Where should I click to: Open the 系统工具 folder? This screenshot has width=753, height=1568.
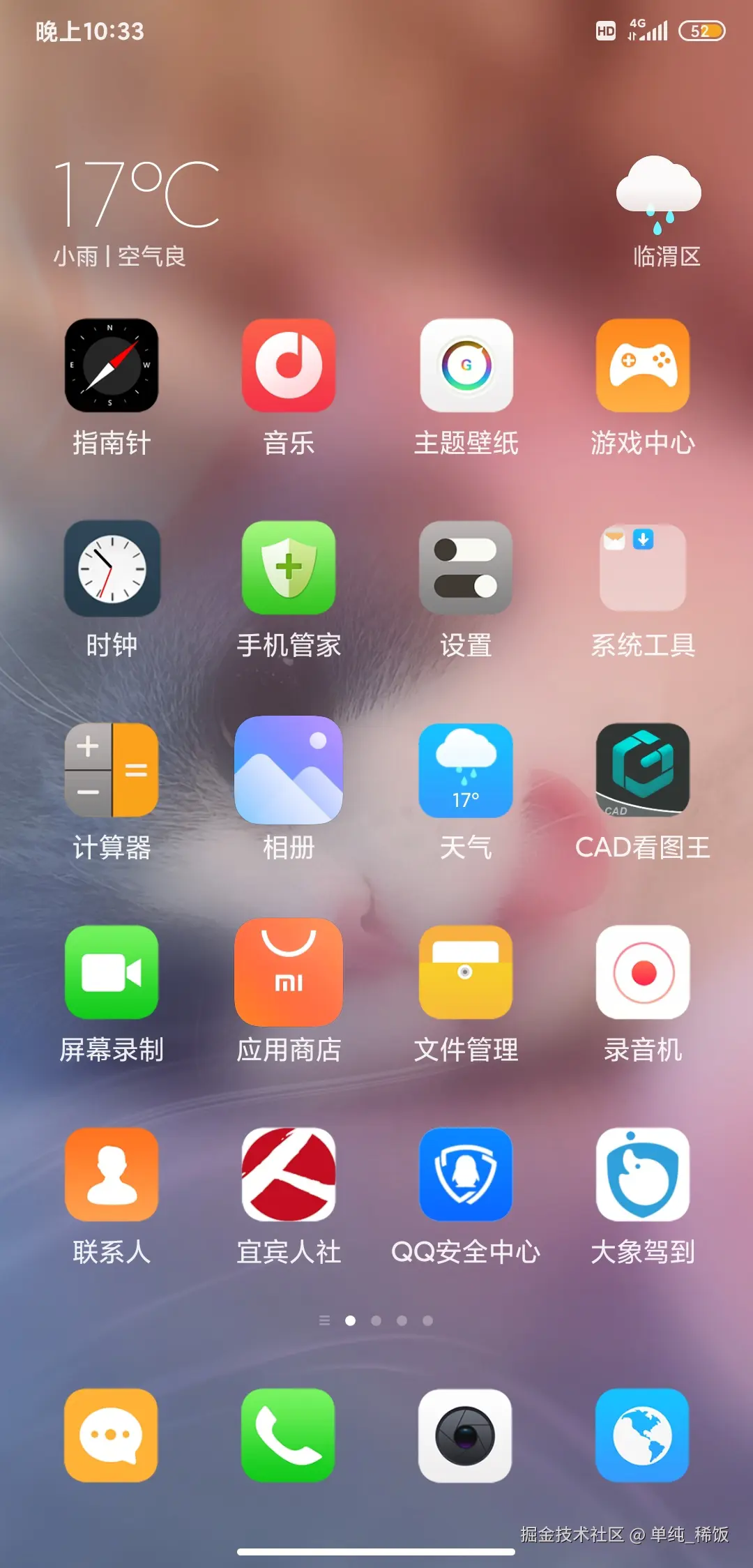click(x=643, y=568)
